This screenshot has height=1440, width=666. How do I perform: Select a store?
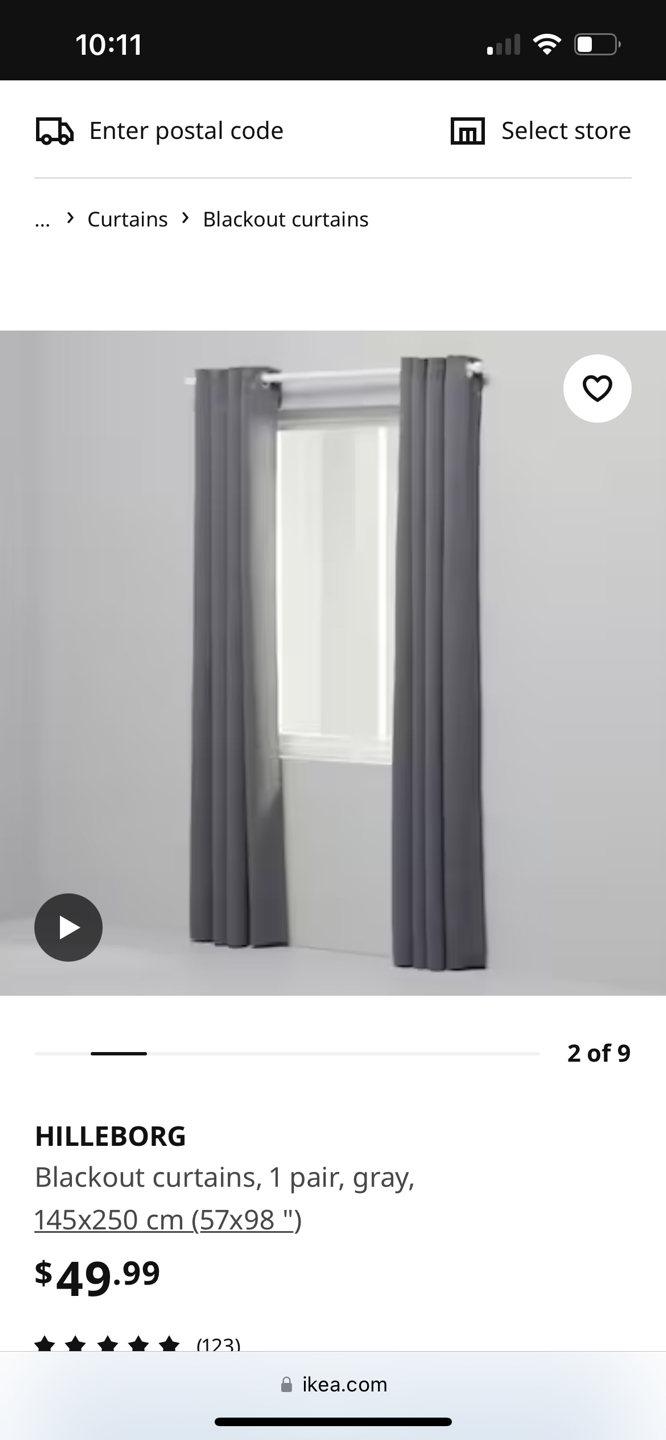click(541, 131)
